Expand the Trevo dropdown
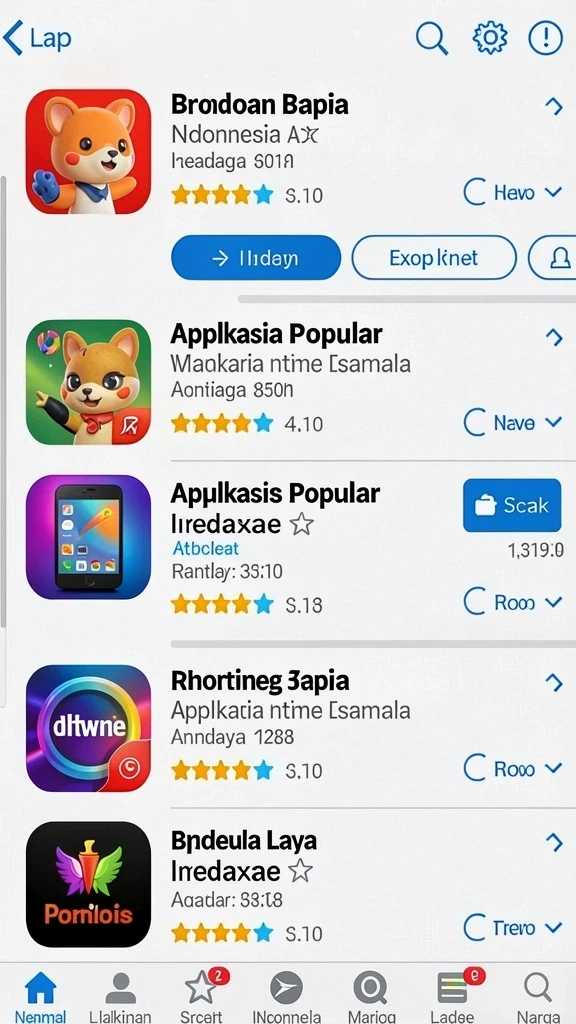576x1024 pixels. click(513, 927)
